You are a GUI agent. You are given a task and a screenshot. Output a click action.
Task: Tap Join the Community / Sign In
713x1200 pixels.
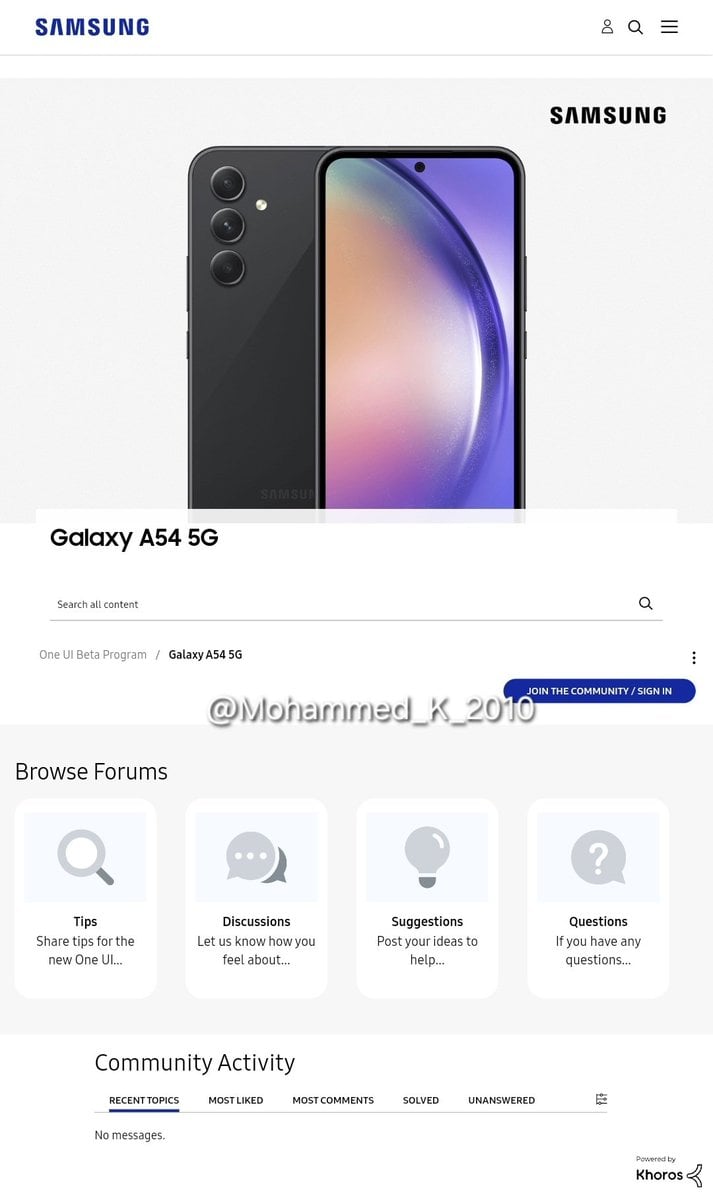coord(599,691)
